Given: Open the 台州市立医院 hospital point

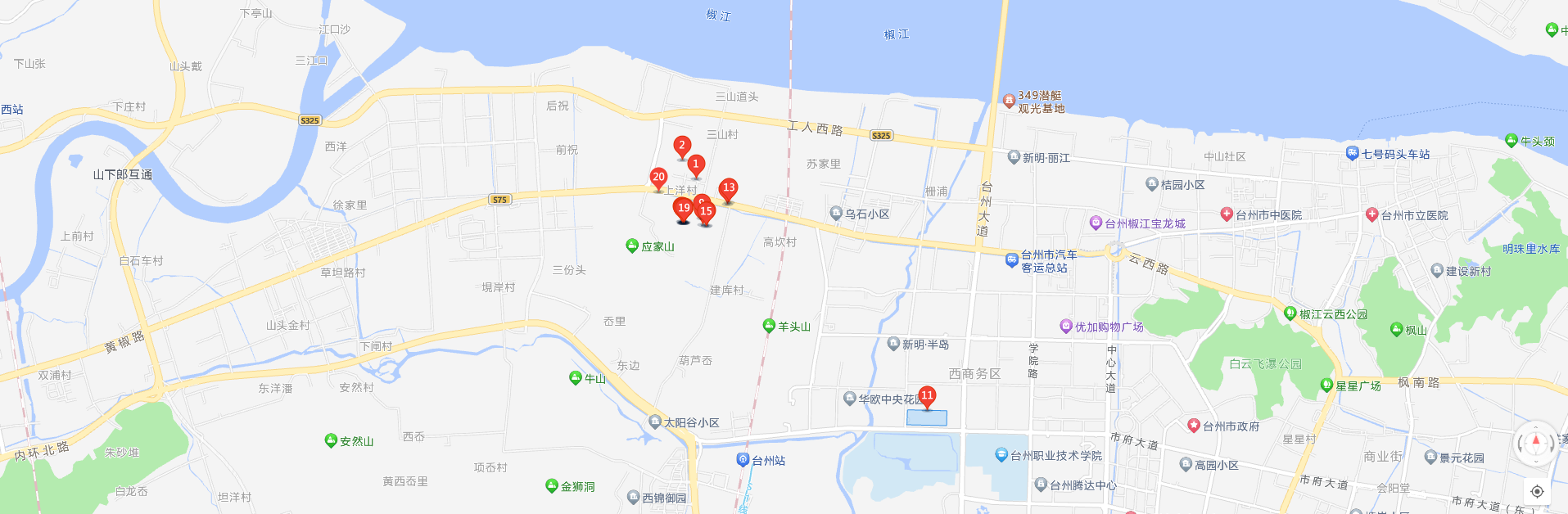Looking at the screenshot, I should click(x=1372, y=215).
